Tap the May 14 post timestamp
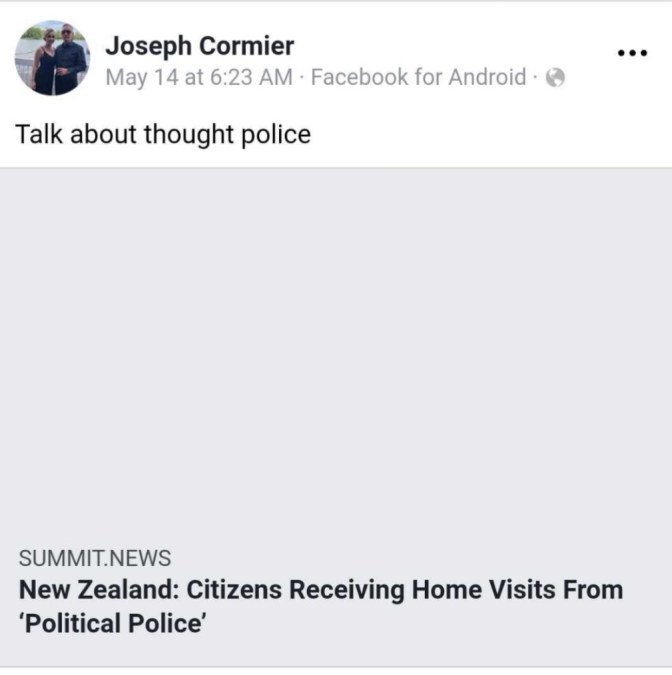 click(x=198, y=77)
